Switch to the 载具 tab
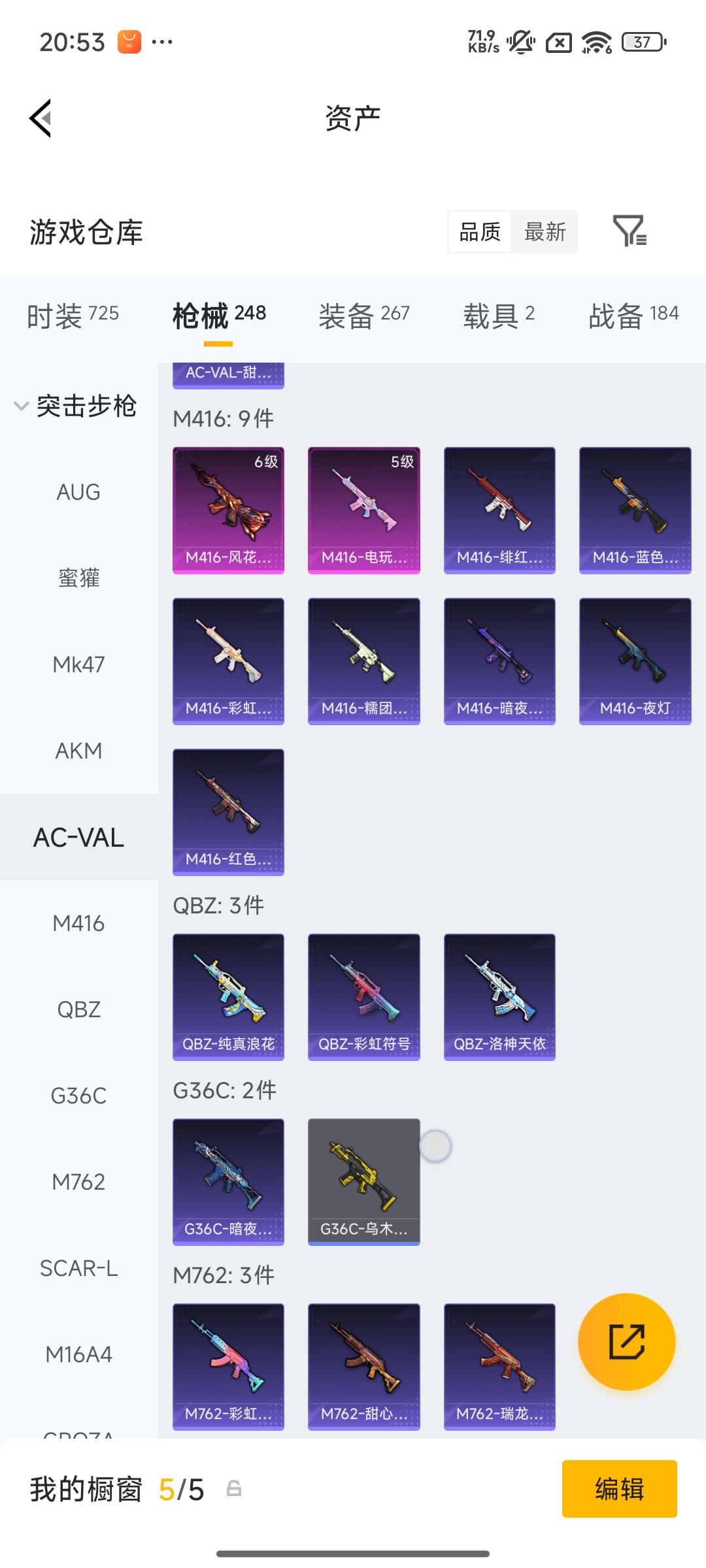The height and width of the screenshot is (1568, 706). click(499, 316)
